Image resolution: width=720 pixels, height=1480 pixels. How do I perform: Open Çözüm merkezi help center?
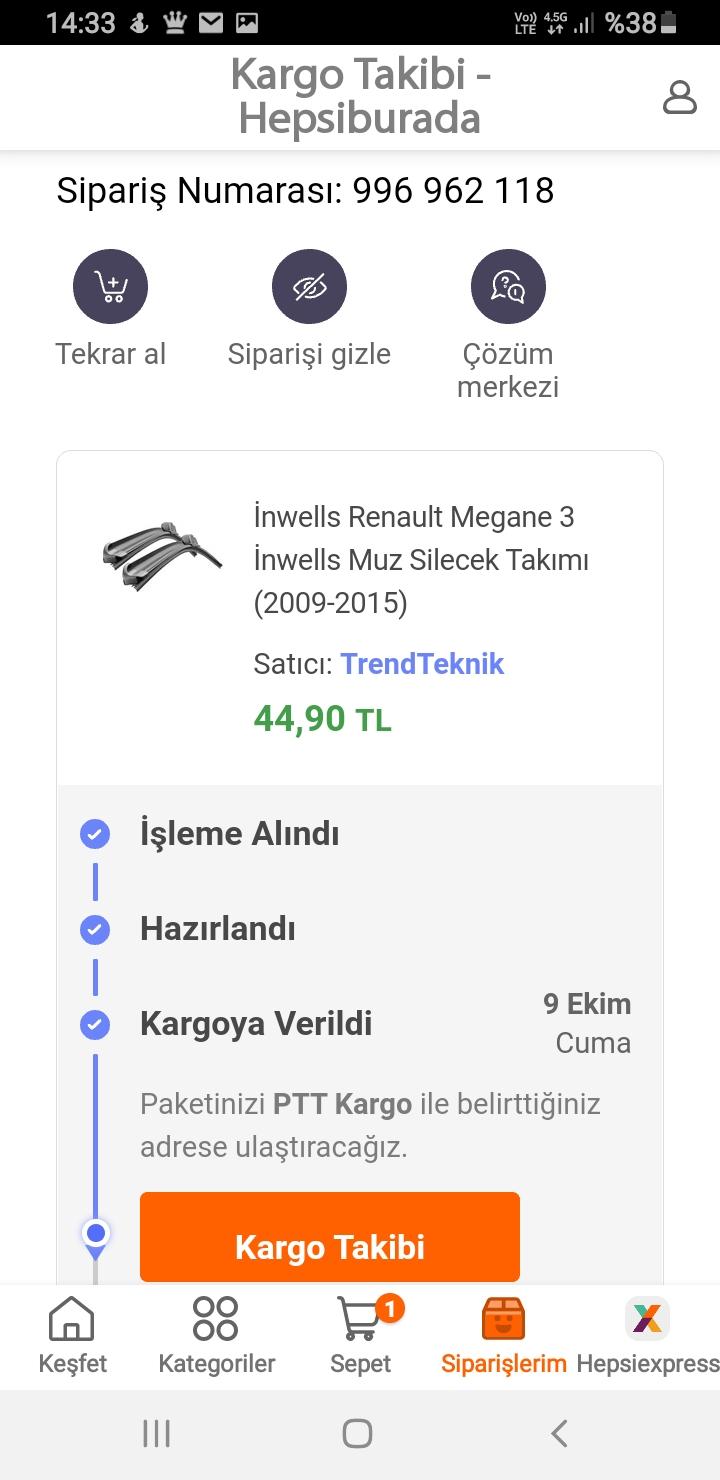508,325
